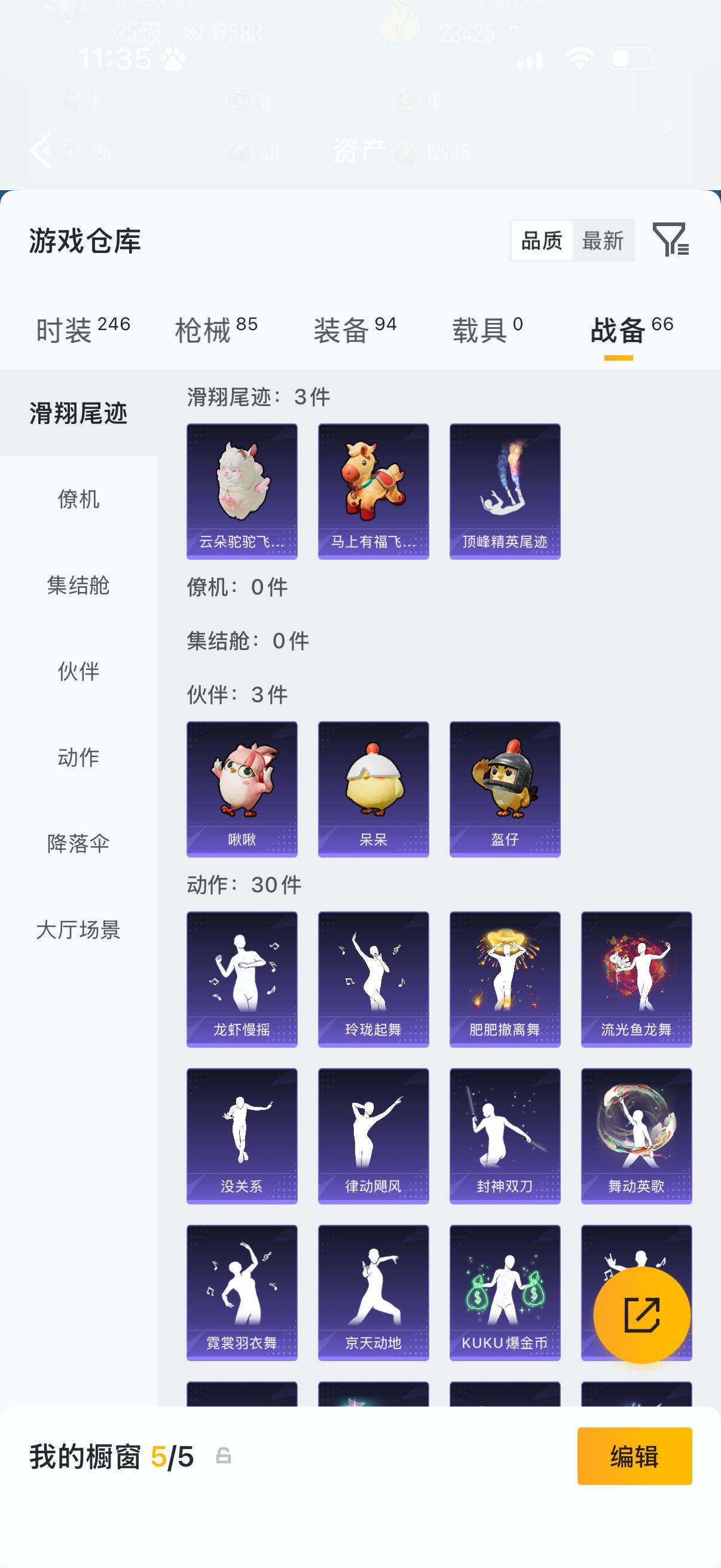Screen dimensions: 721x1568
Task: Toggle the Wi-Fi status indicator
Action: coord(578,59)
